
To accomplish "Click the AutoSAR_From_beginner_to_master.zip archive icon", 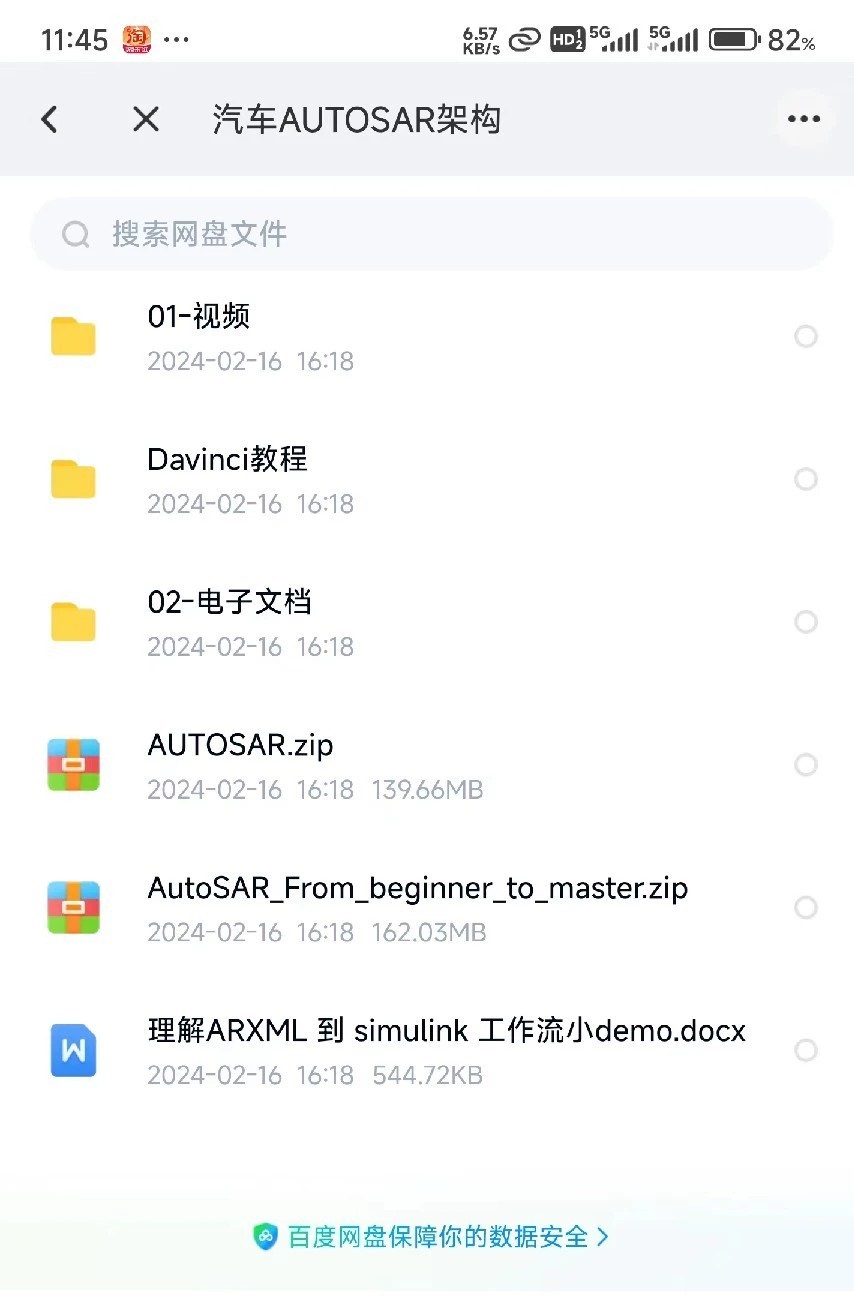I will (72, 907).
